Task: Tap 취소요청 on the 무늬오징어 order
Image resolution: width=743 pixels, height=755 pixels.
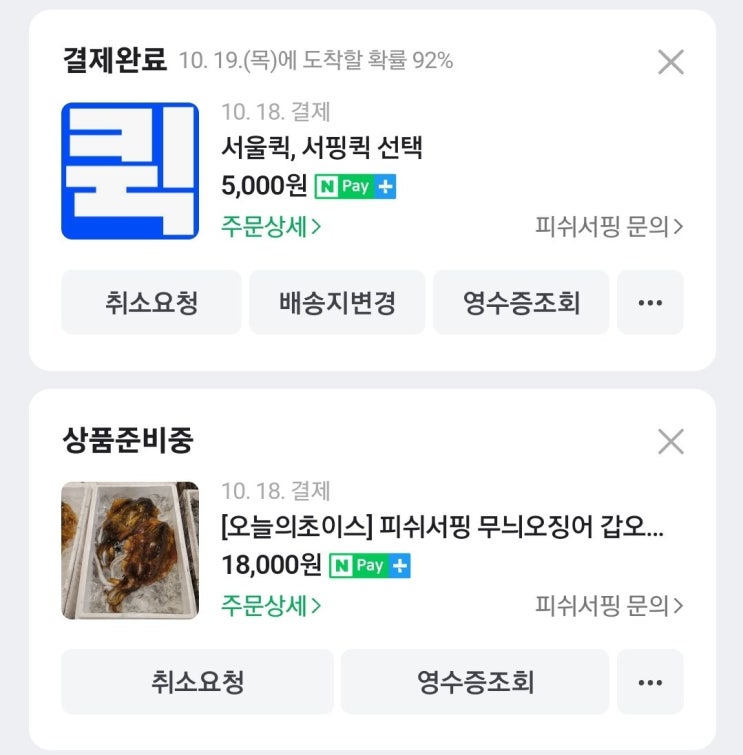Action: [197, 682]
